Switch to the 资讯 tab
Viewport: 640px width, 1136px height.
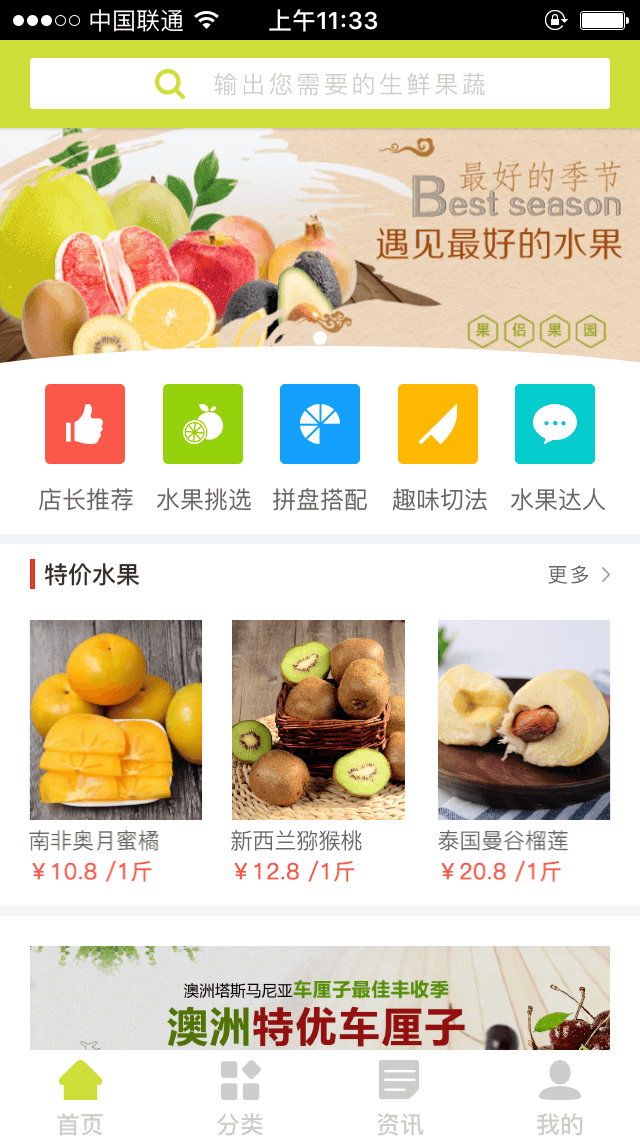[400, 1095]
